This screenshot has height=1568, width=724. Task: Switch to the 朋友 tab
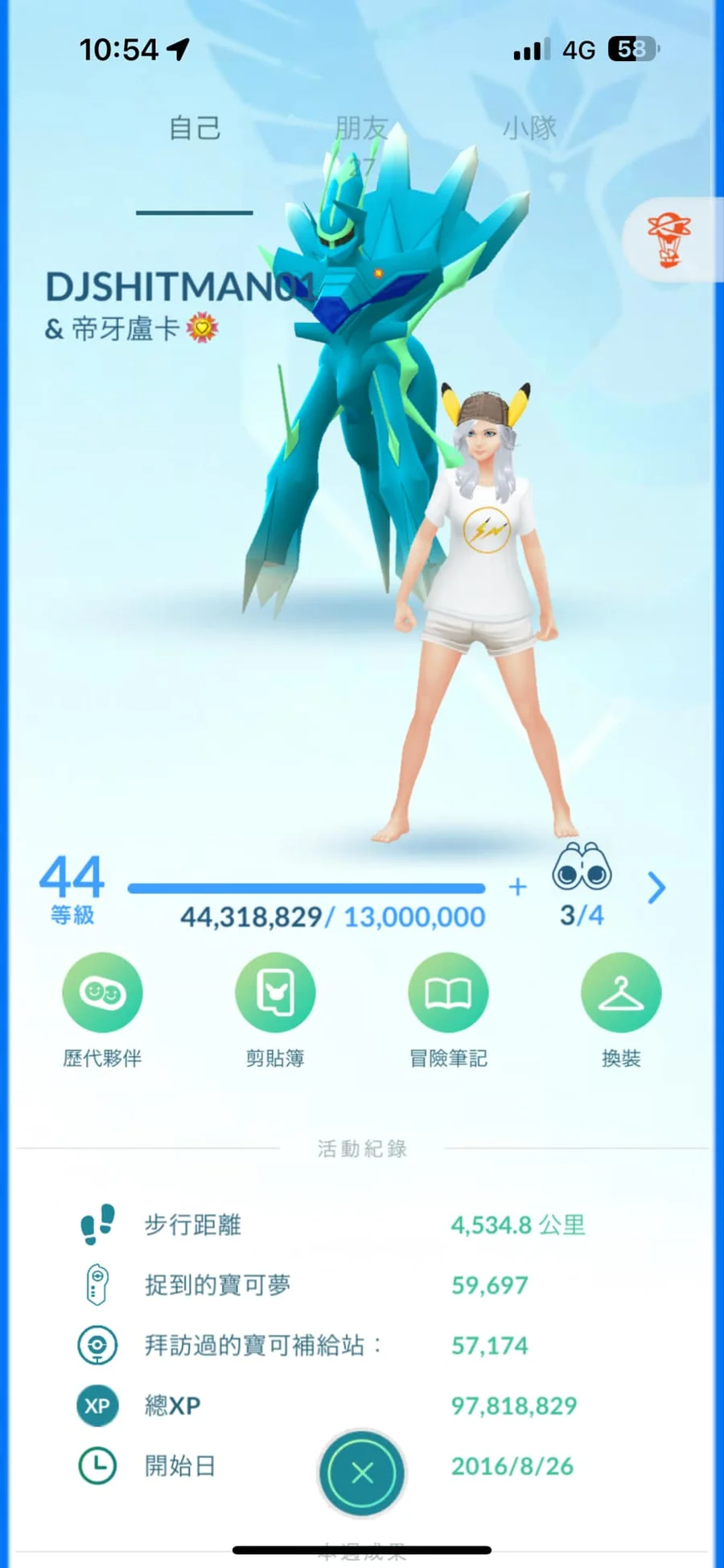coord(361,128)
